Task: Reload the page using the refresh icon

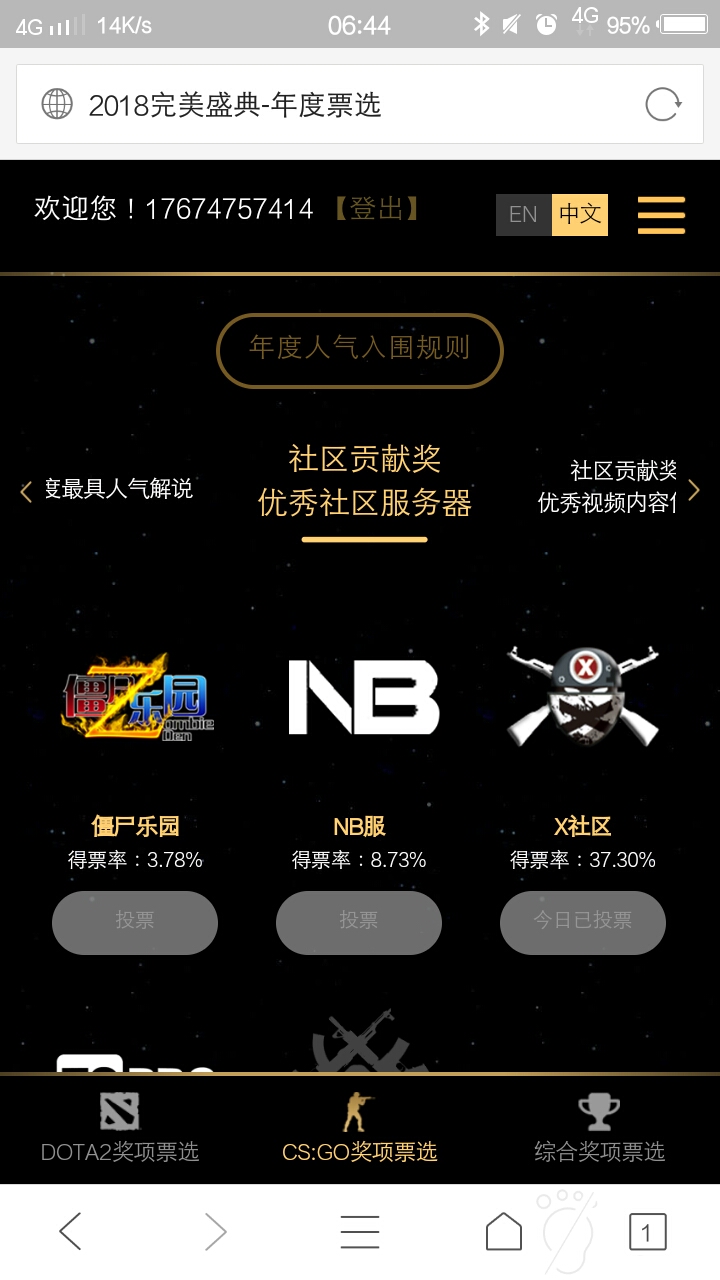Action: point(661,103)
